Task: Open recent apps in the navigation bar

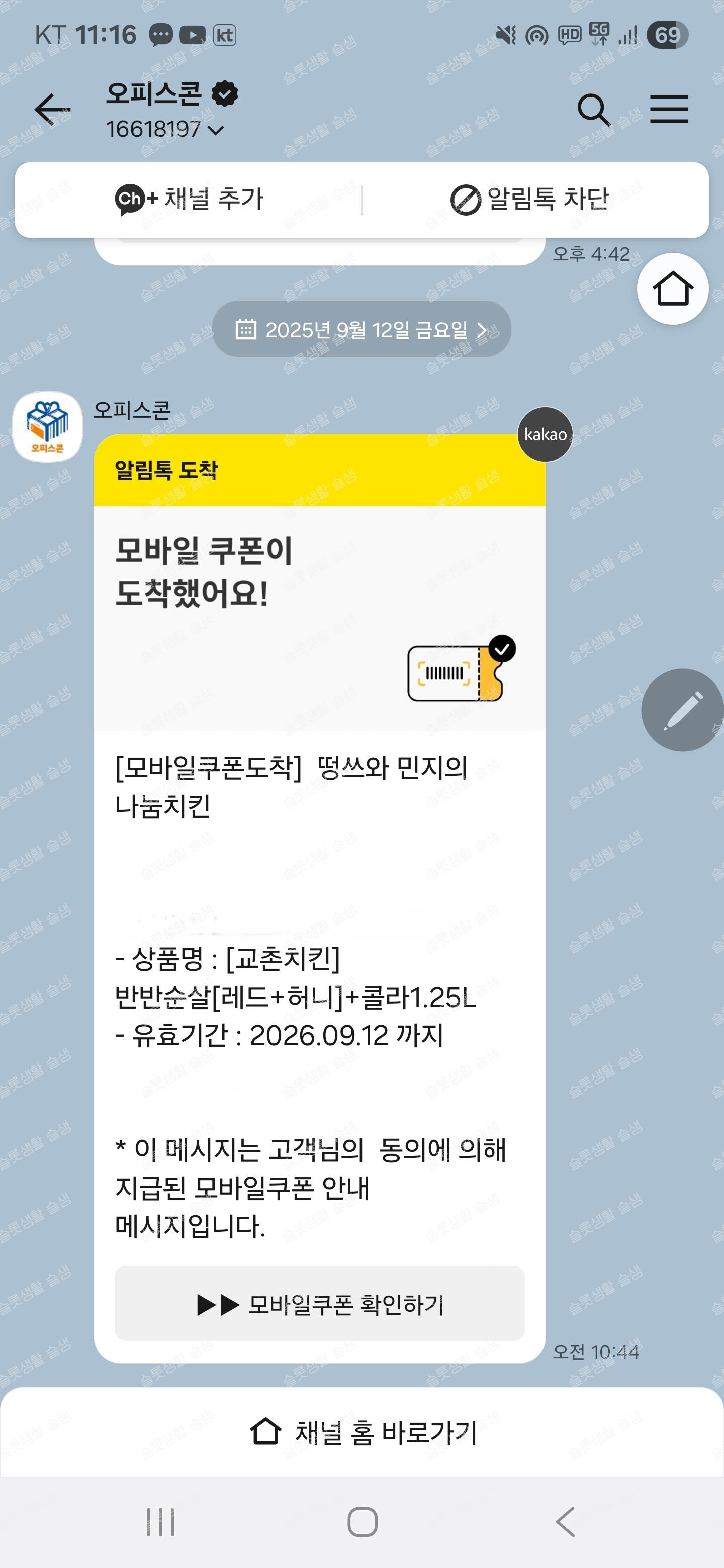Action: pos(161,1522)
